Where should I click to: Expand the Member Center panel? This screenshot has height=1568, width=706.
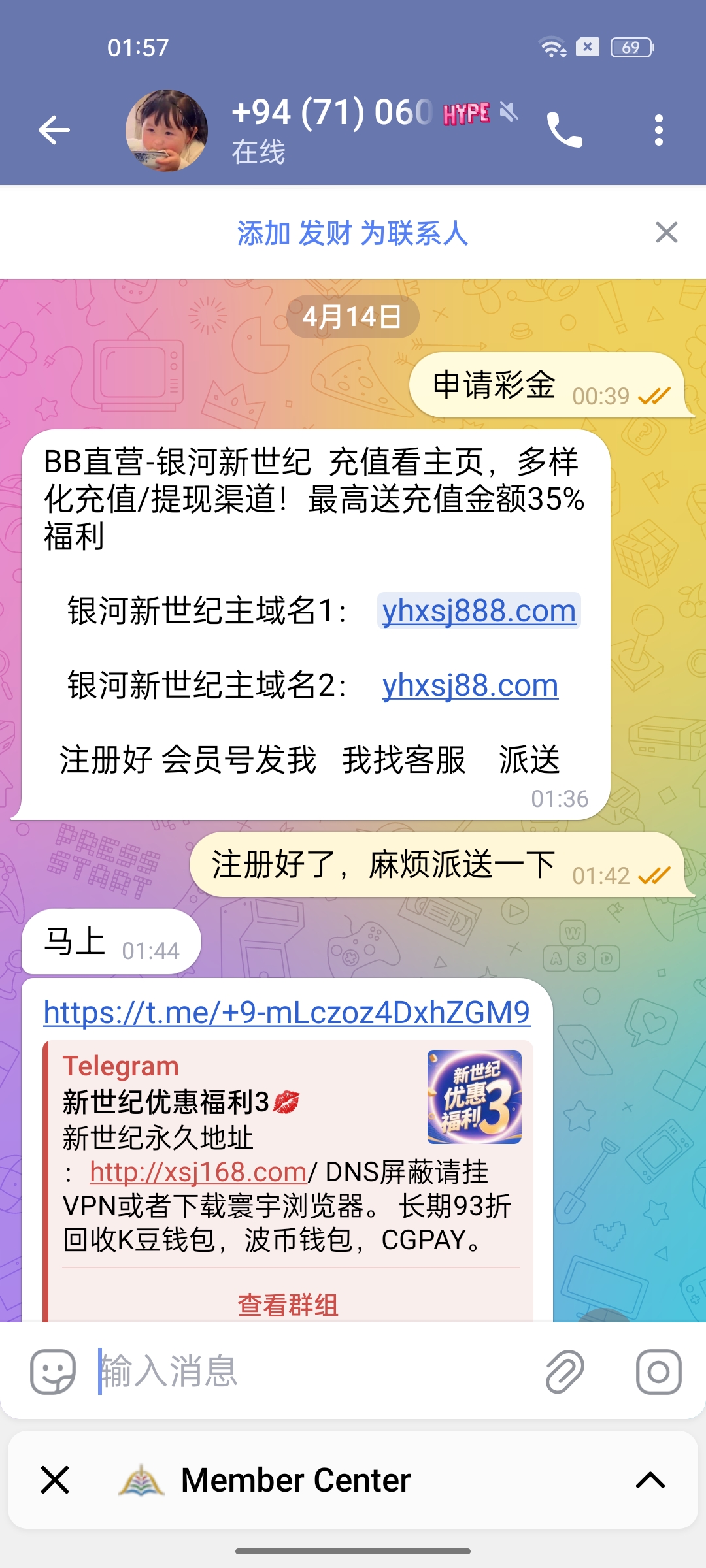pos(650,1480)
